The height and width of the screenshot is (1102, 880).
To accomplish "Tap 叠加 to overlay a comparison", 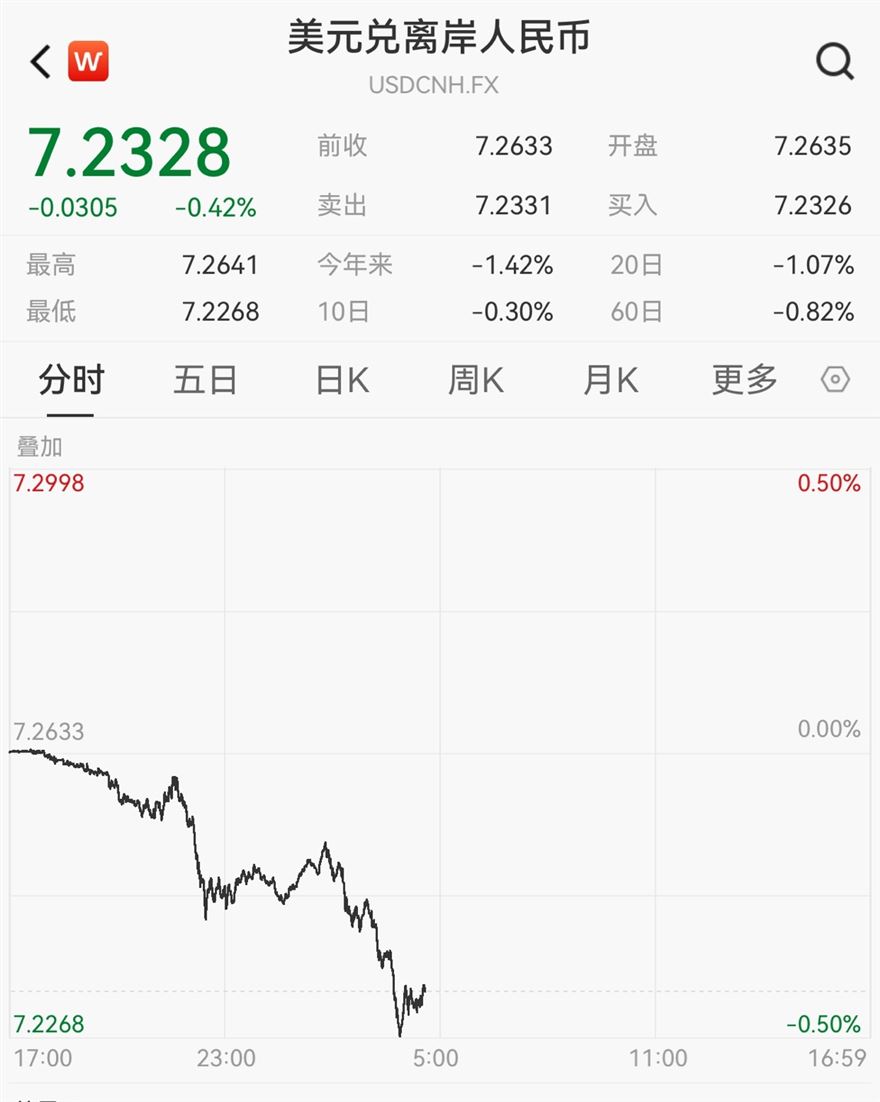I will click(39, 446).
